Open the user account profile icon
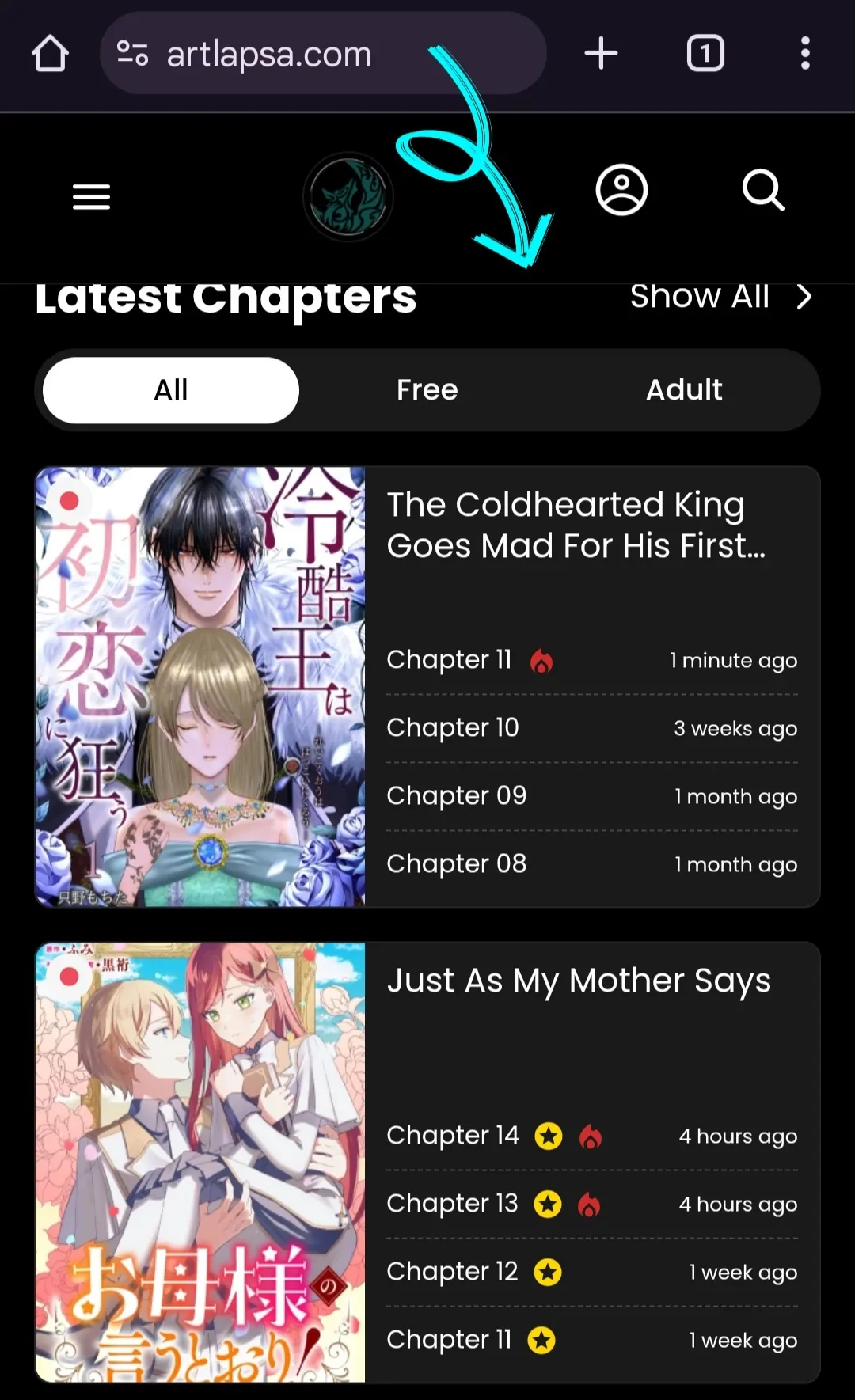 (621, 190)
